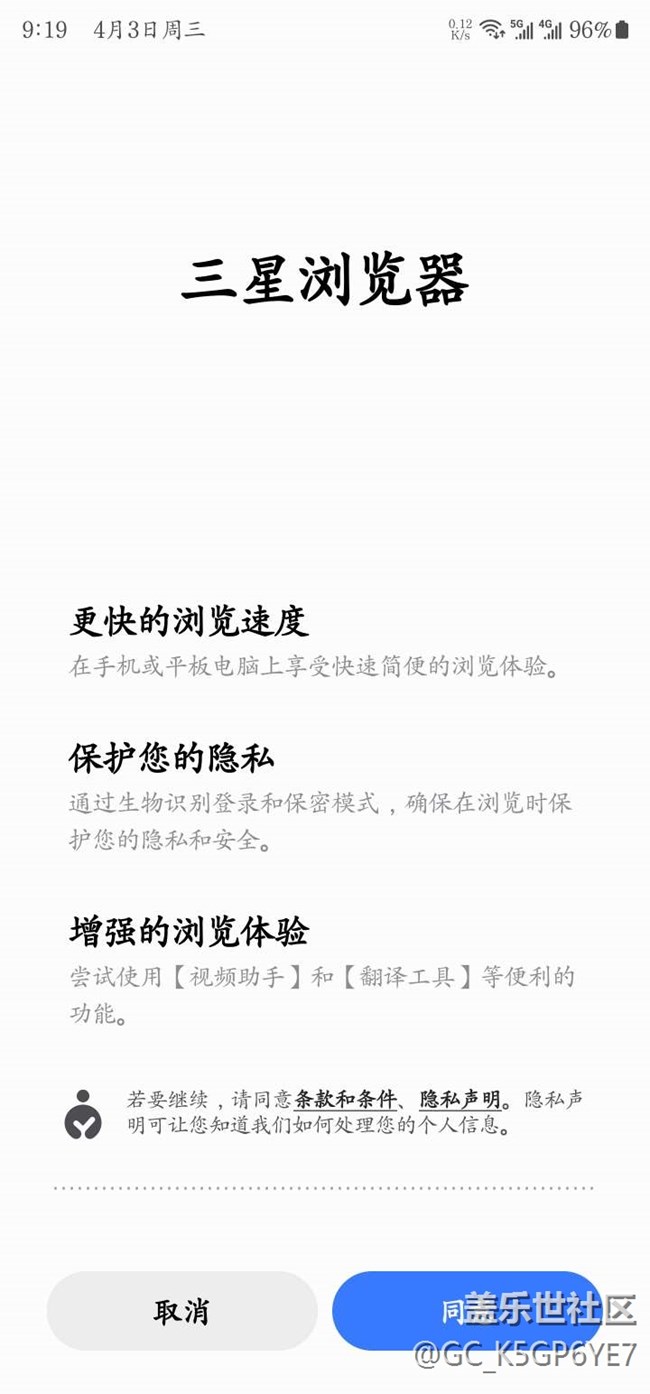The height and width of the screenshot is (1394, 650).
Task: Tap the blue 同意 agree button
Action: coord(468,1311)
